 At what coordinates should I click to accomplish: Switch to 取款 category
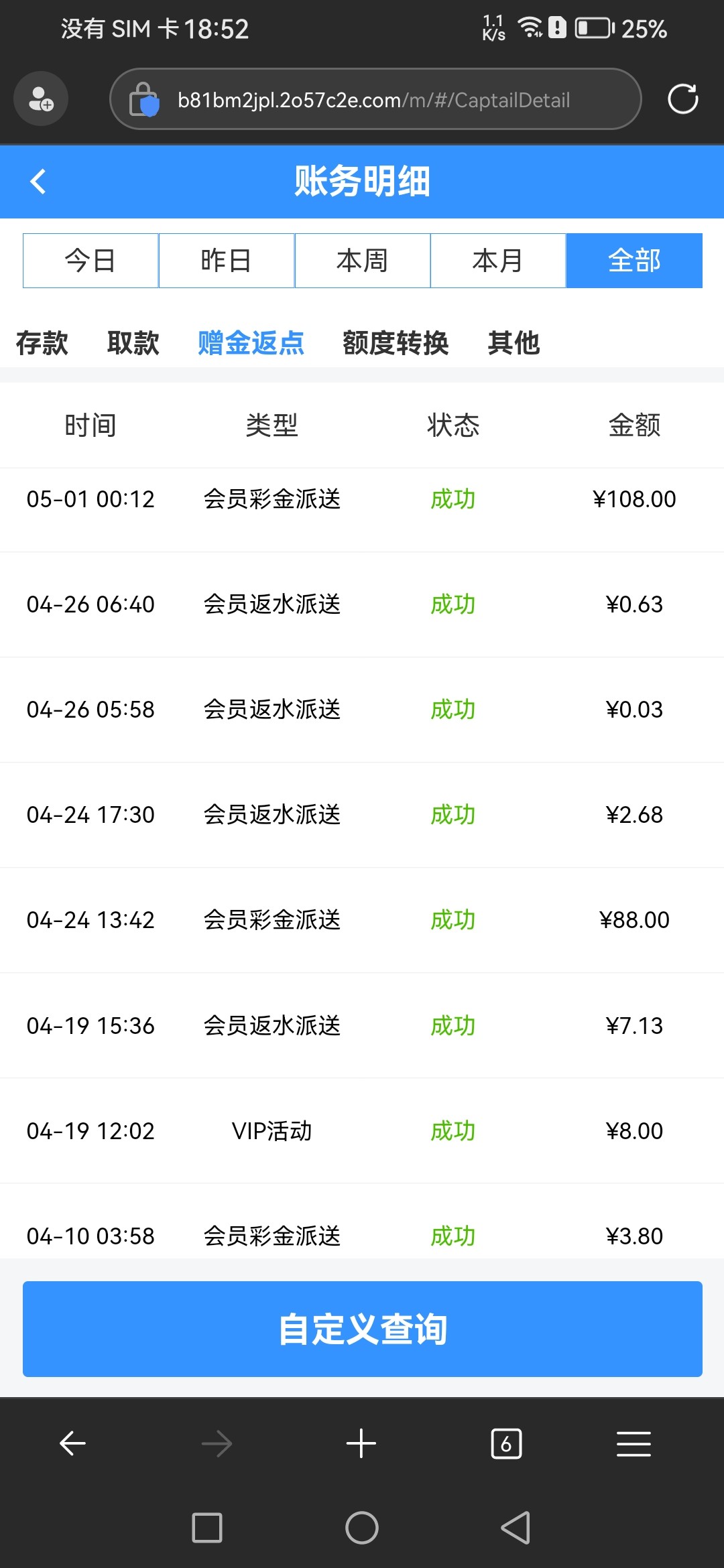[133, 343]
